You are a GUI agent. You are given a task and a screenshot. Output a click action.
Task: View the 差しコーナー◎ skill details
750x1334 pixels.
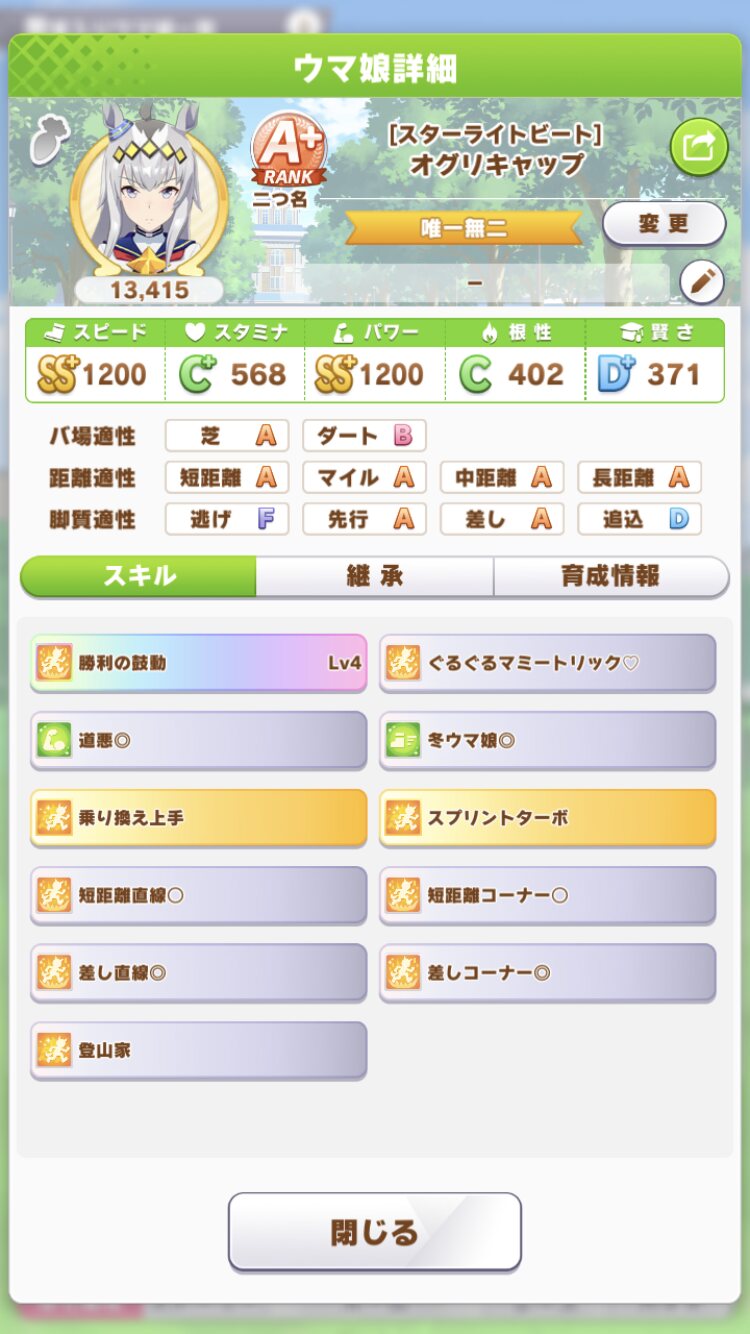[547, 972]
